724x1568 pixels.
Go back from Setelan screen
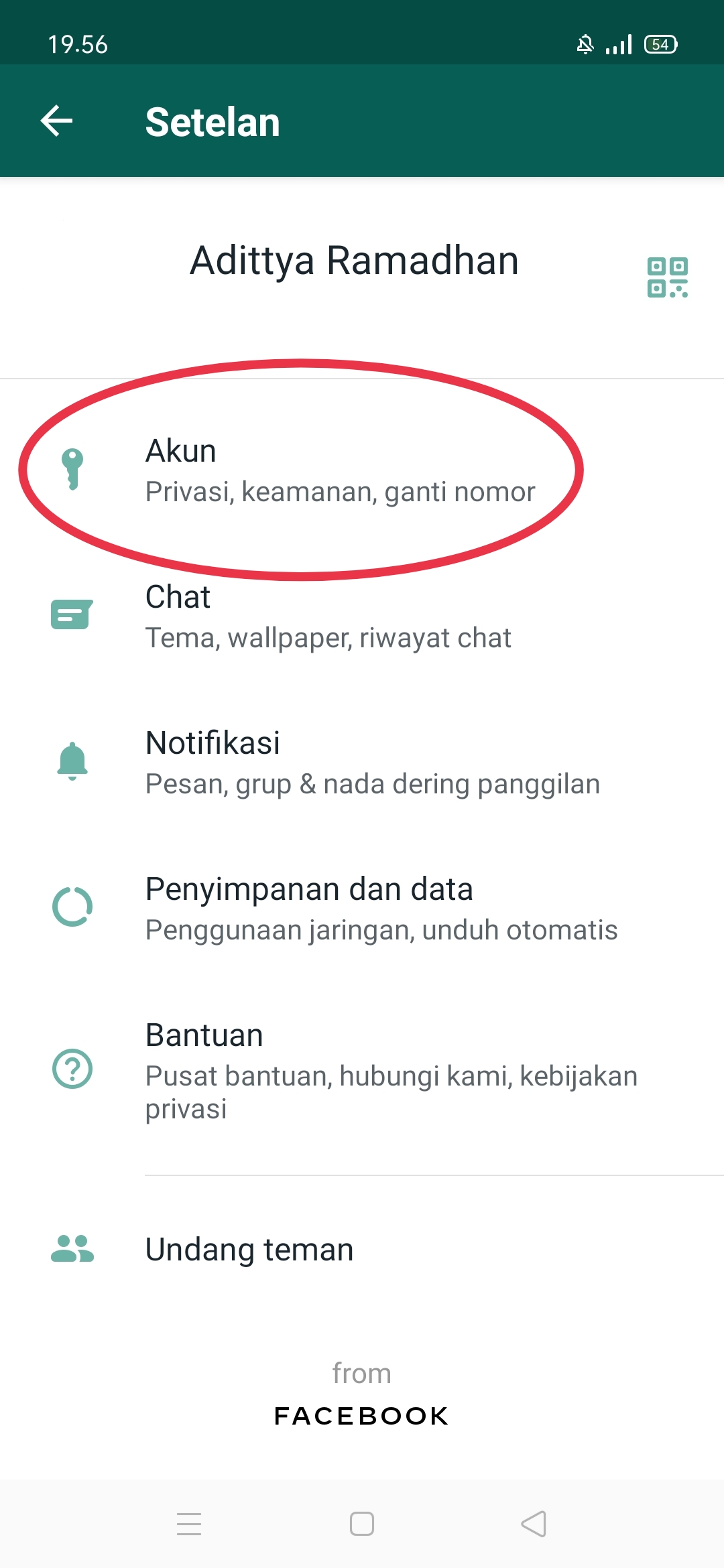pos(57,121)
